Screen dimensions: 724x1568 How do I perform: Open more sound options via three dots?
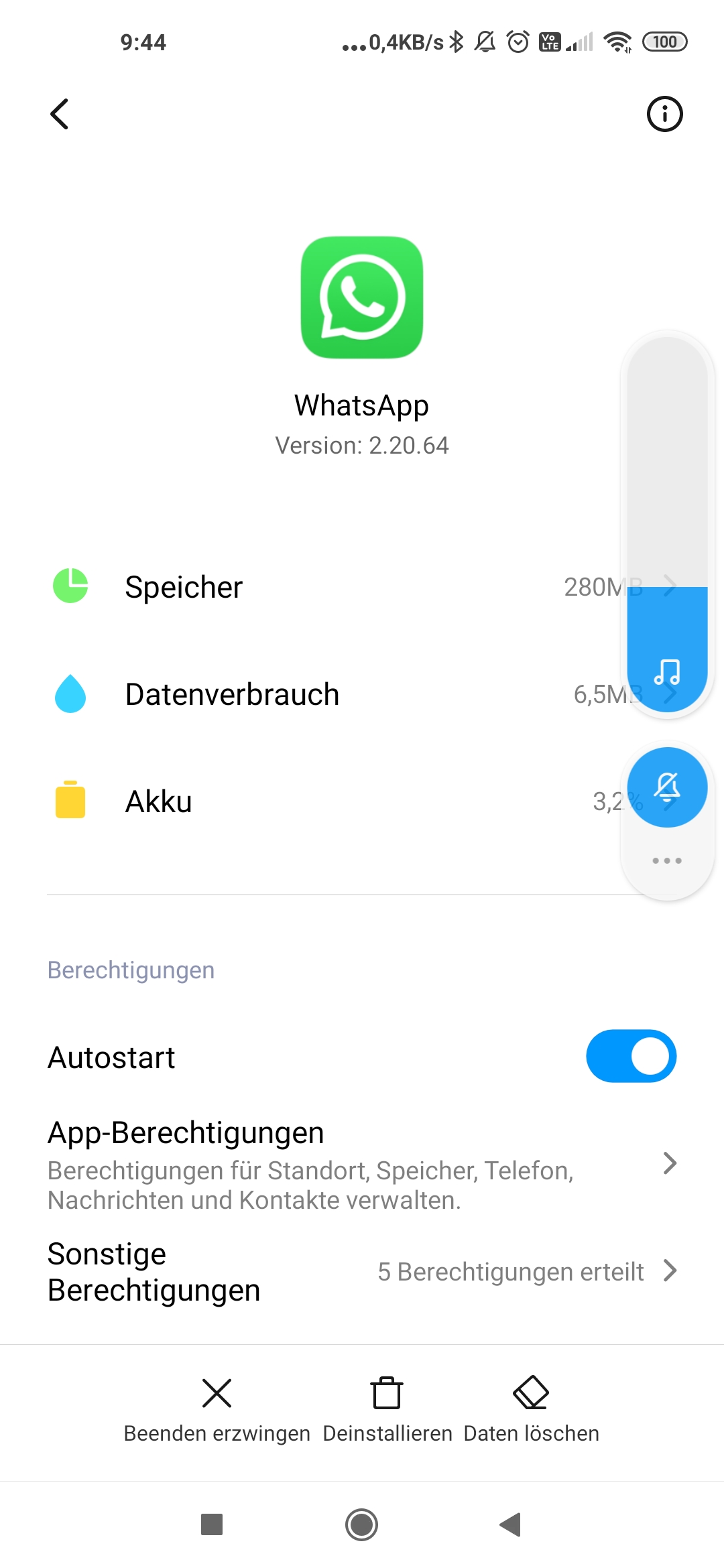point(667,860)
